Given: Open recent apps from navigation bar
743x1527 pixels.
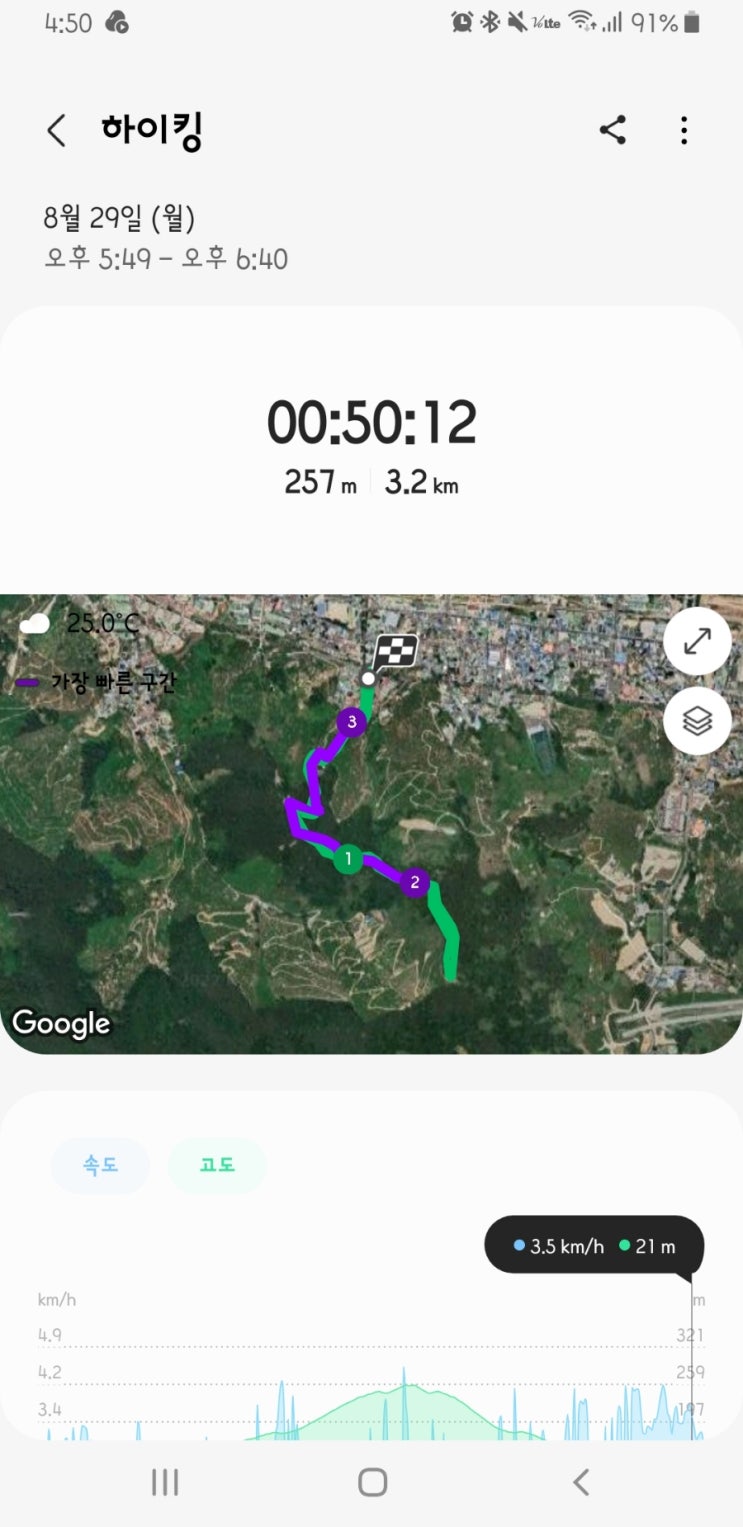Looking at the screenshot, I should [165, 1482].
